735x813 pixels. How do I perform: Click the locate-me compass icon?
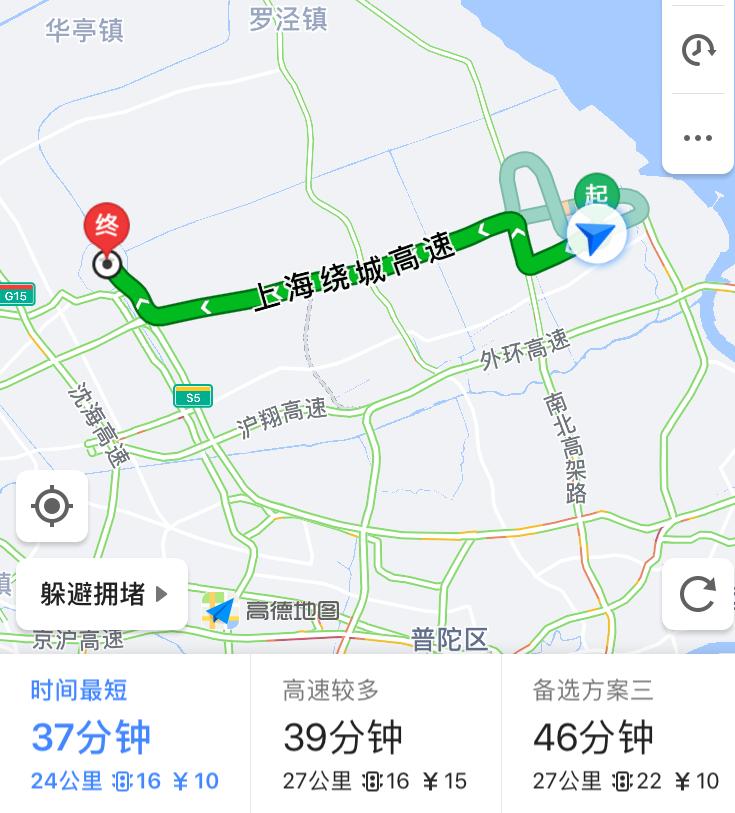pyautogui.click(x=51, y=507)
